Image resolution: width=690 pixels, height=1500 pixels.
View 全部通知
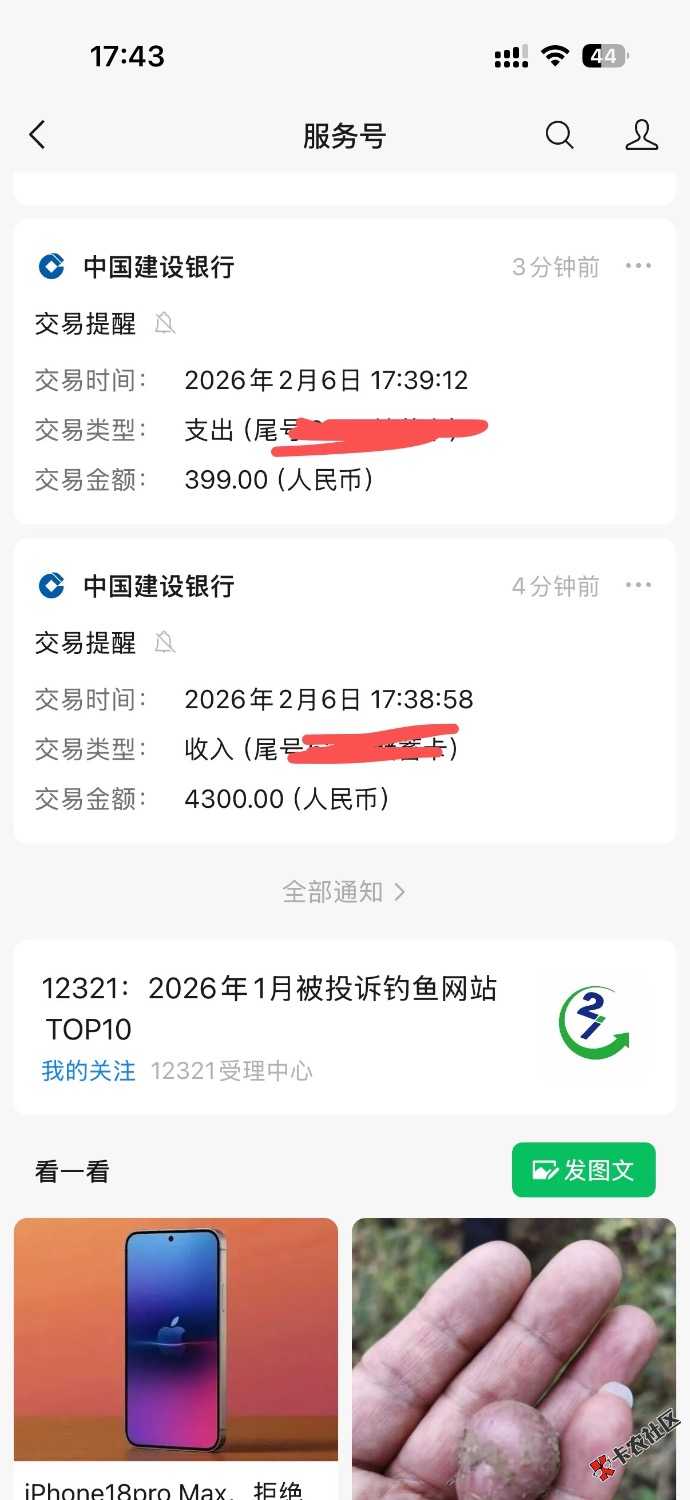(344, 892)
